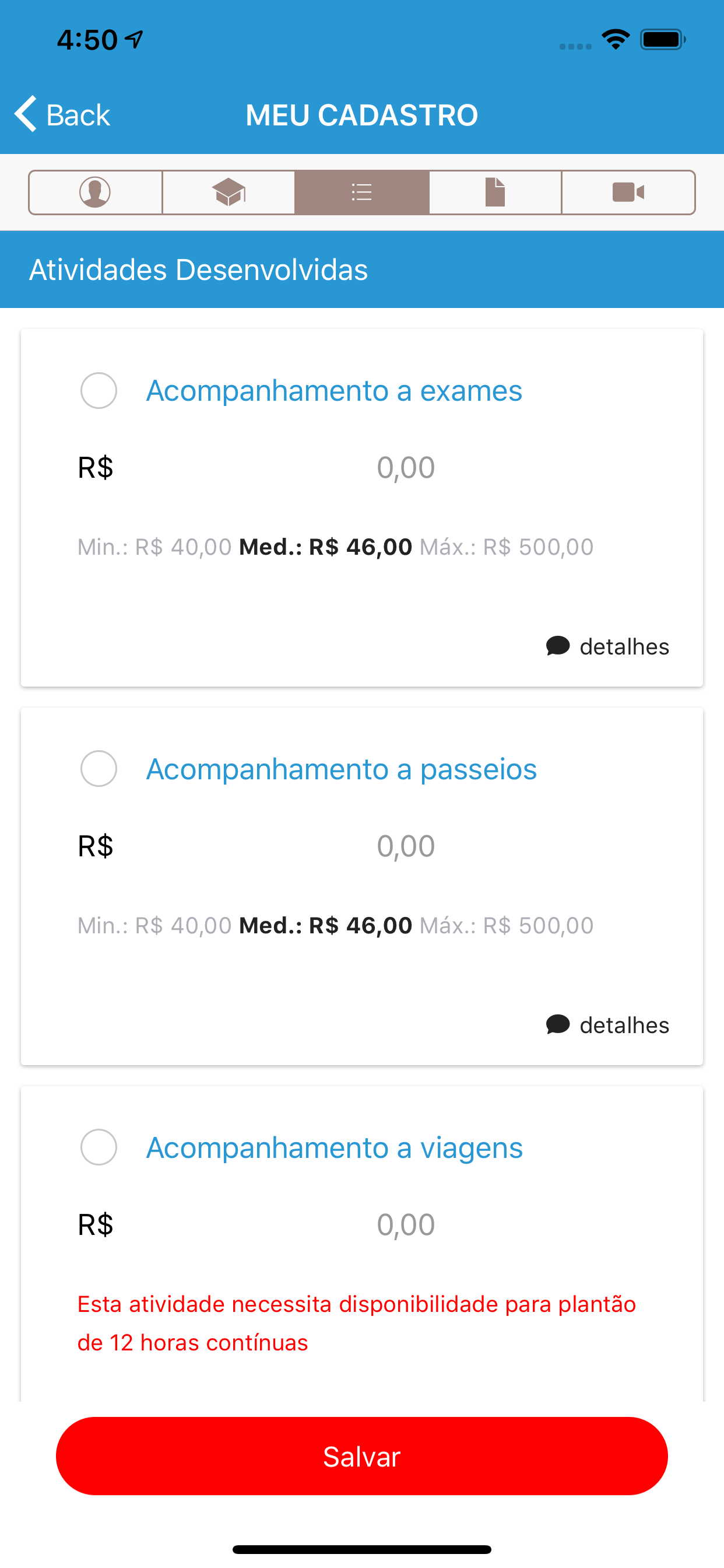Select the activities list tab
The image size is (724, 1568).
[x=362, y=192]
